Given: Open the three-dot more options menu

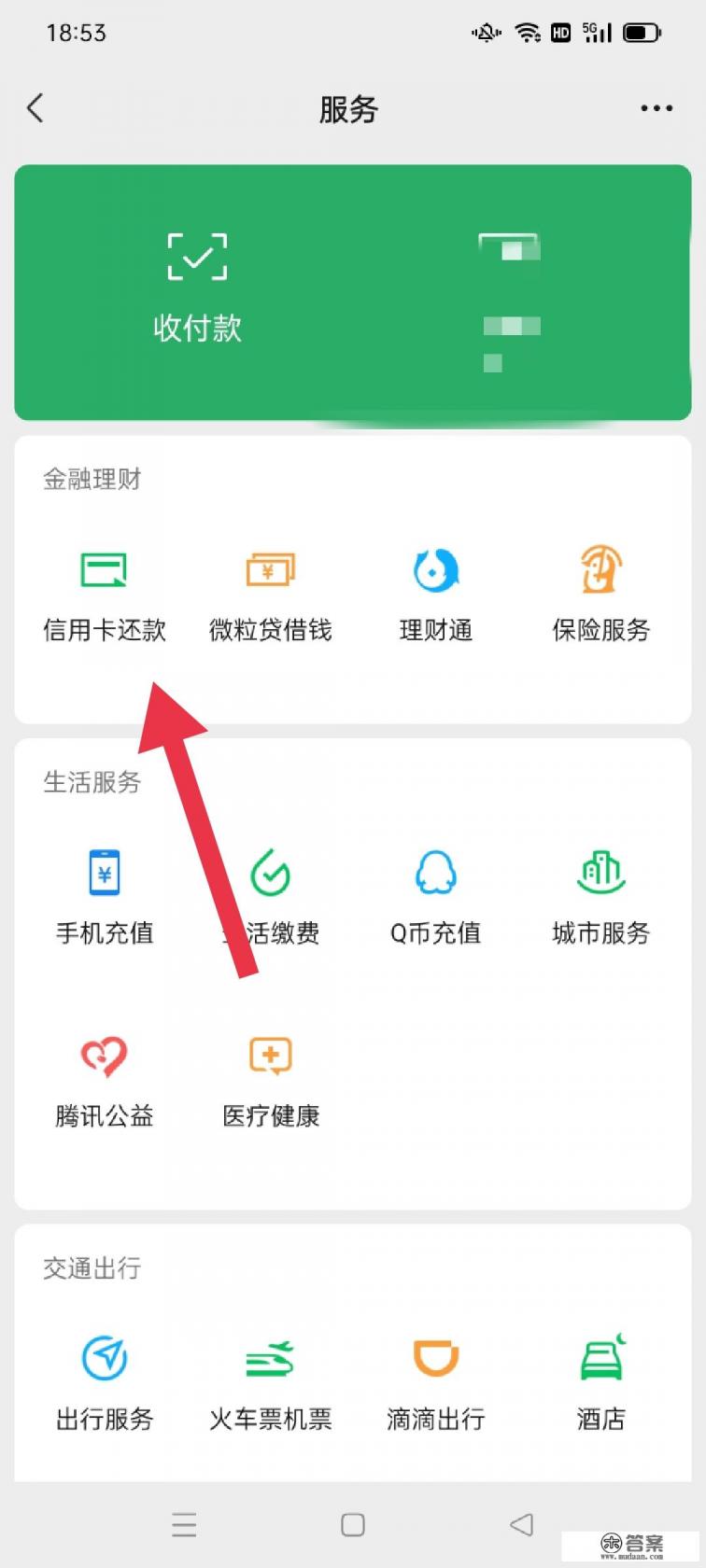Looking at the screenshot, I should point(657,109).
